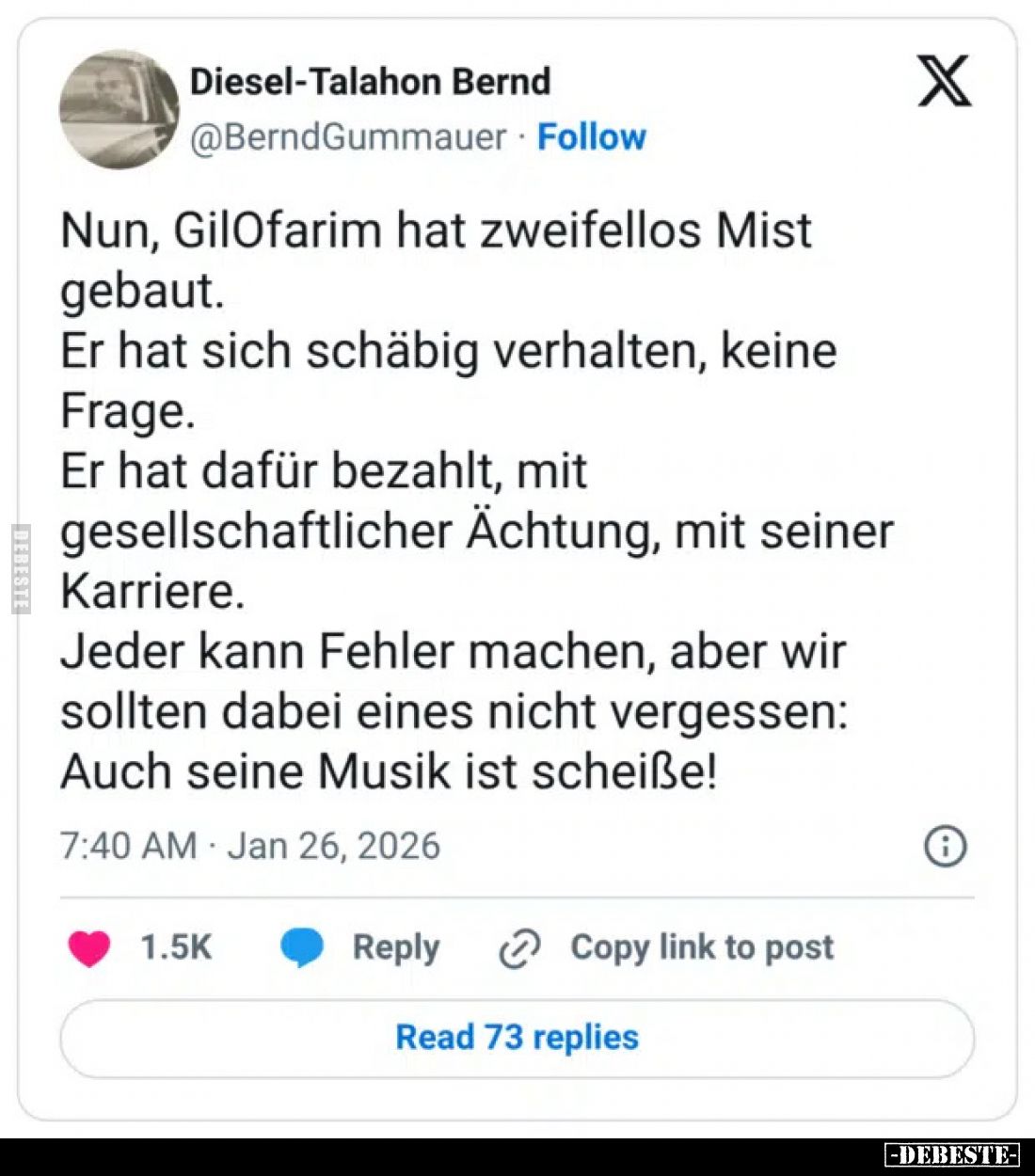
Task: Click the Reply label
Action: click(x=394, y=948)
